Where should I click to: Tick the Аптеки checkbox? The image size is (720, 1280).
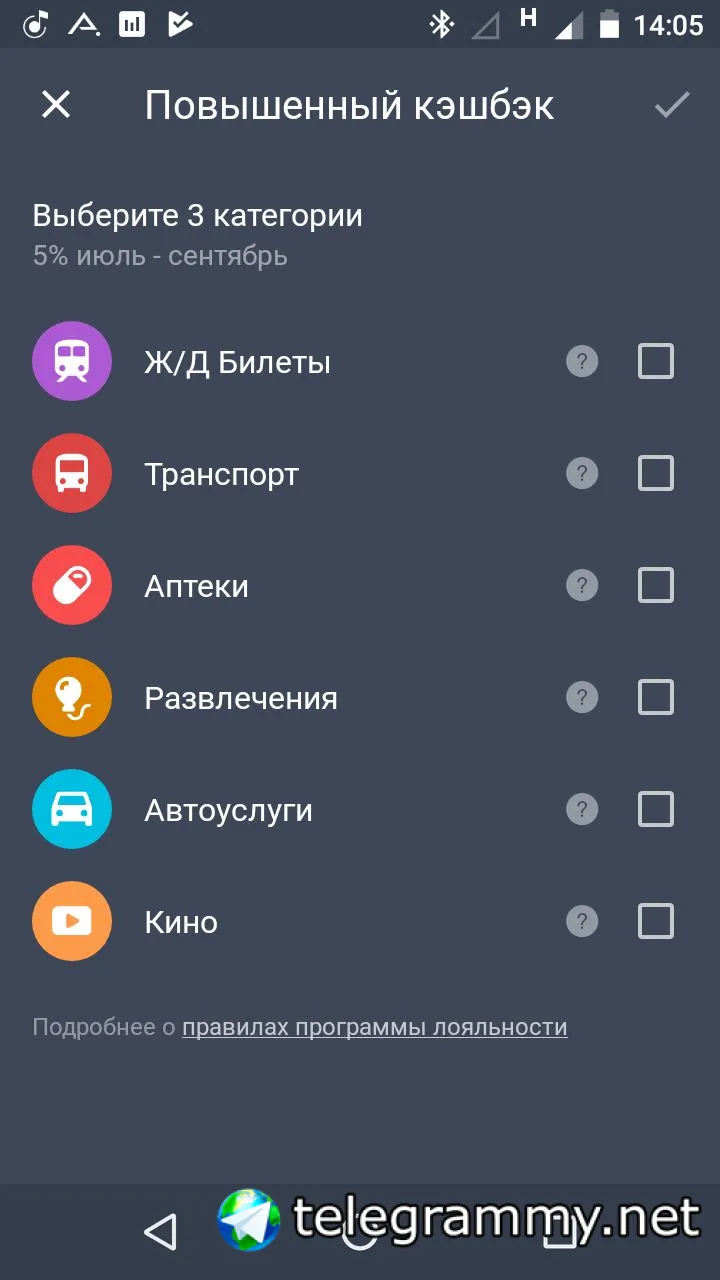tap(656, 585)
